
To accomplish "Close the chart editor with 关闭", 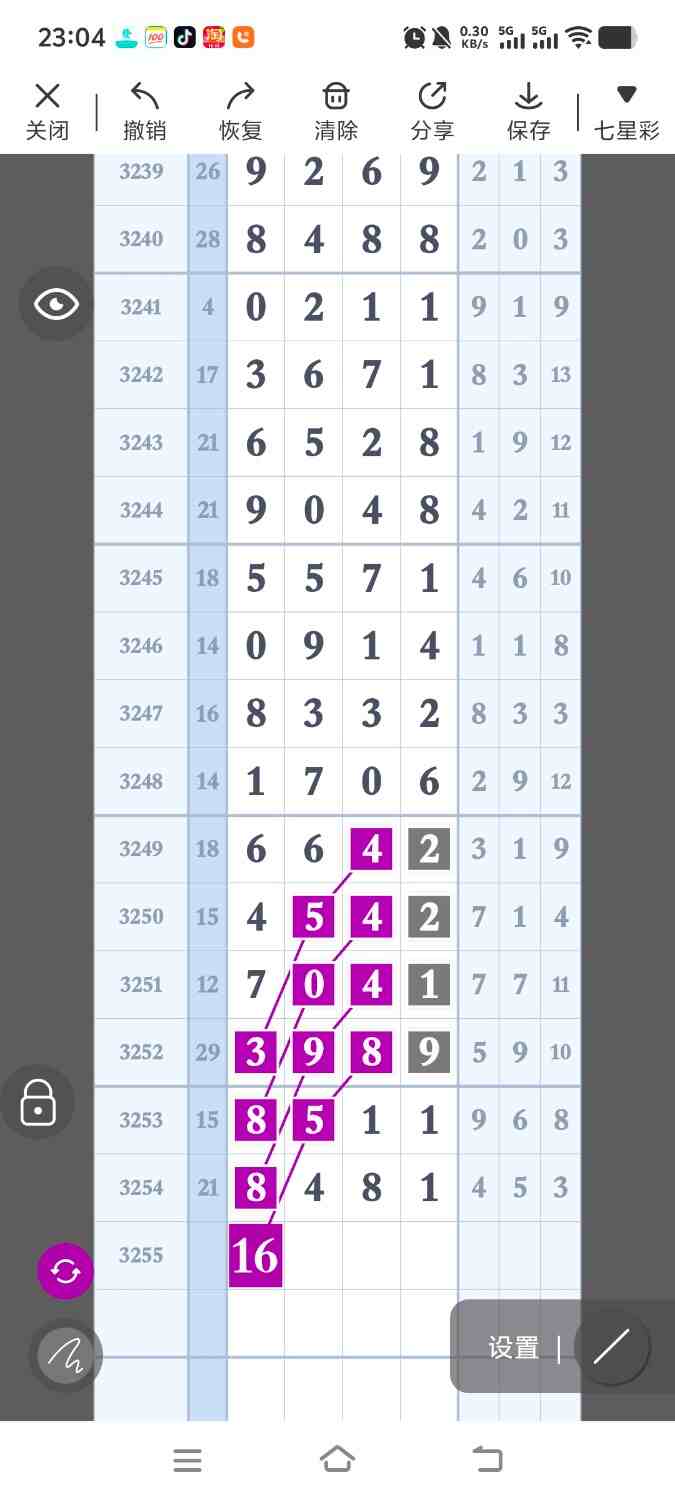I will click(x=47, y=111).
